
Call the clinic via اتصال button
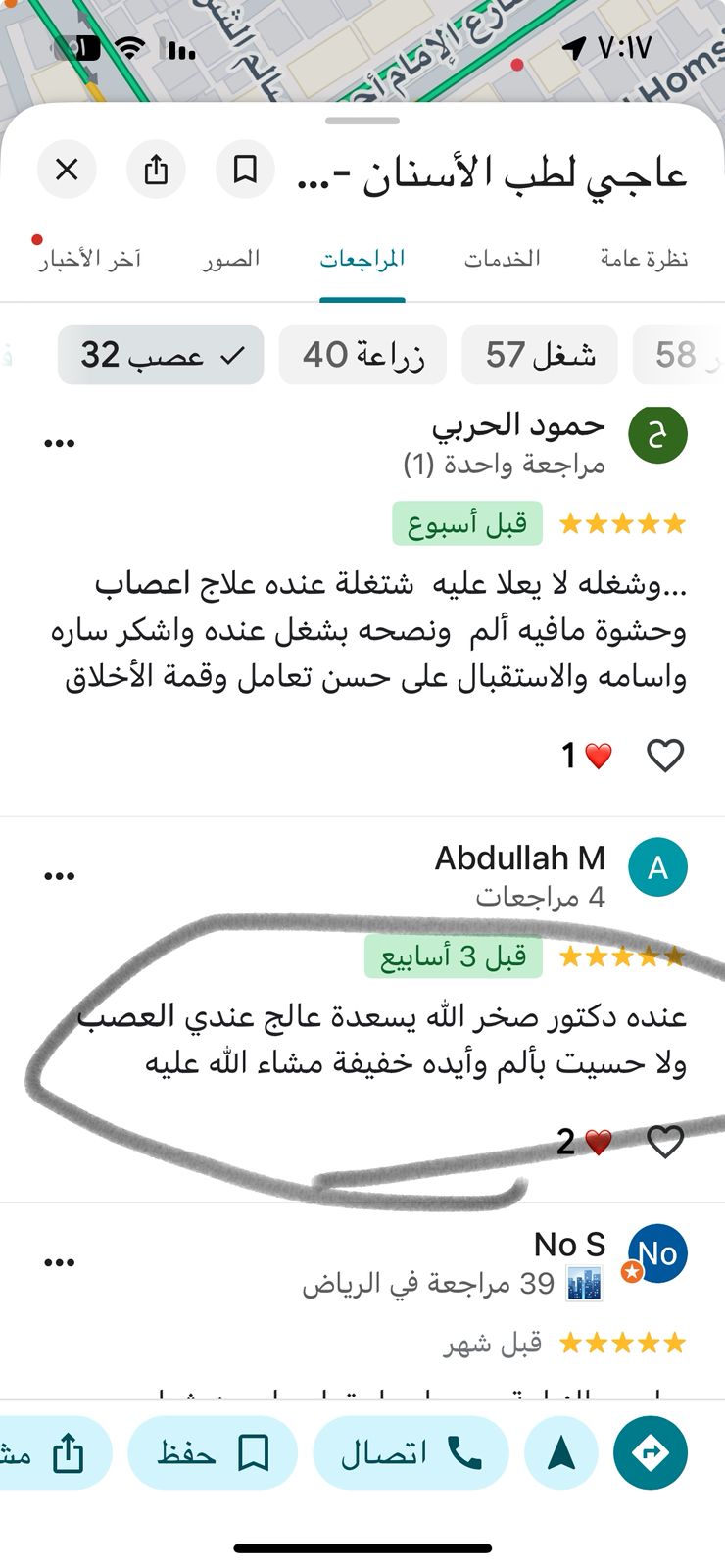(x=411, y=1452)
